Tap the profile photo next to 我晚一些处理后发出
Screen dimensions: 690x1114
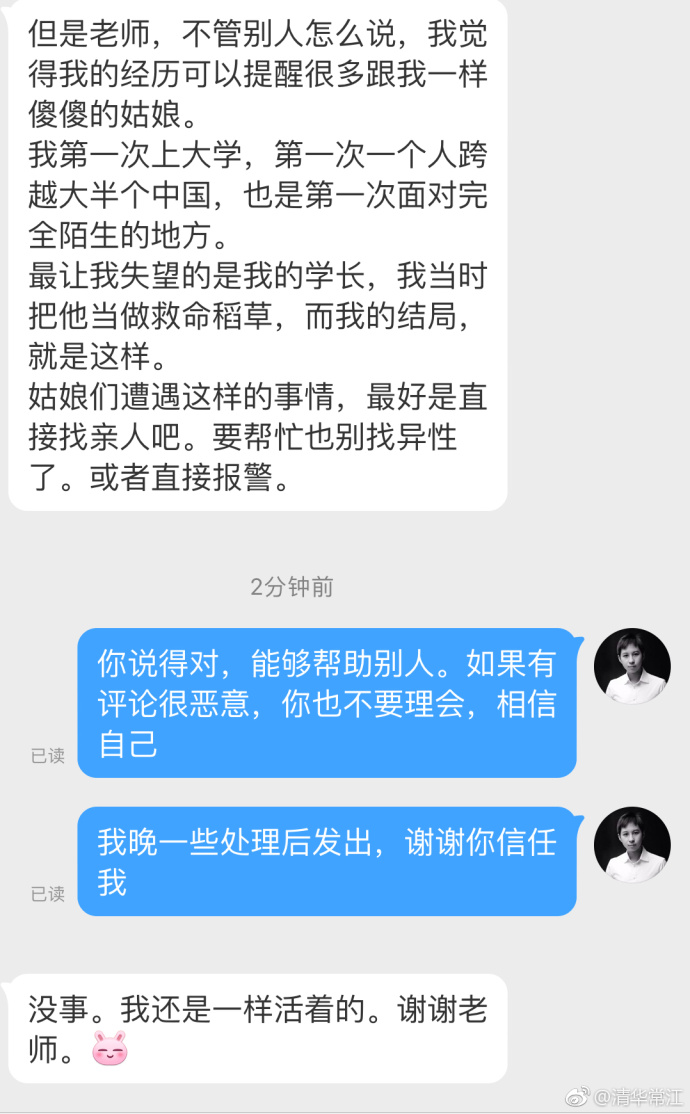[632, 845]
